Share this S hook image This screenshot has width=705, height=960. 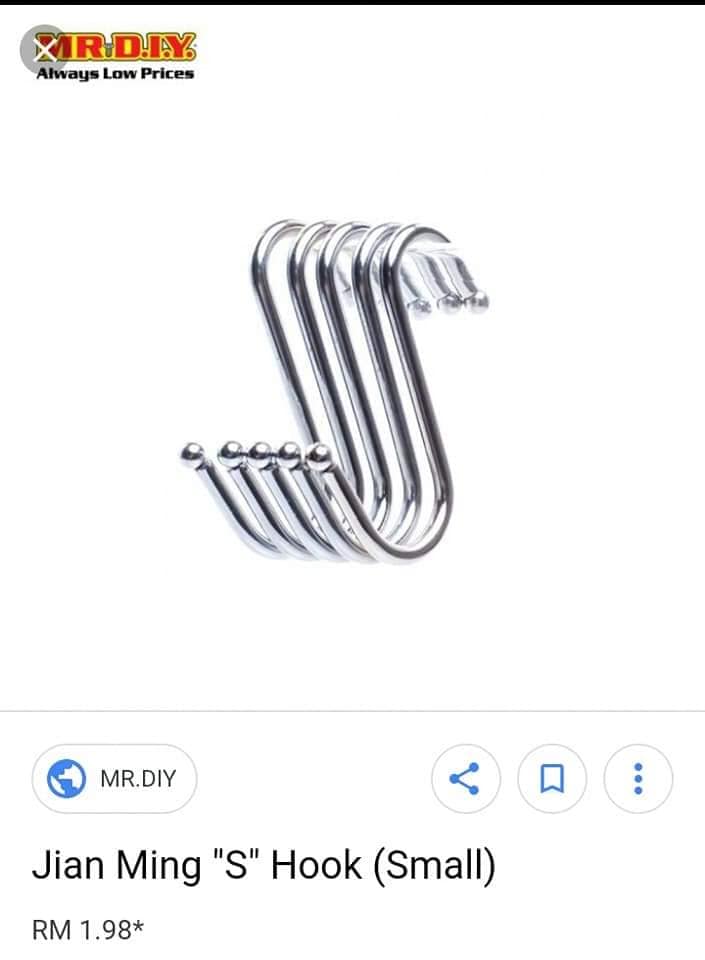pos(463,778)
